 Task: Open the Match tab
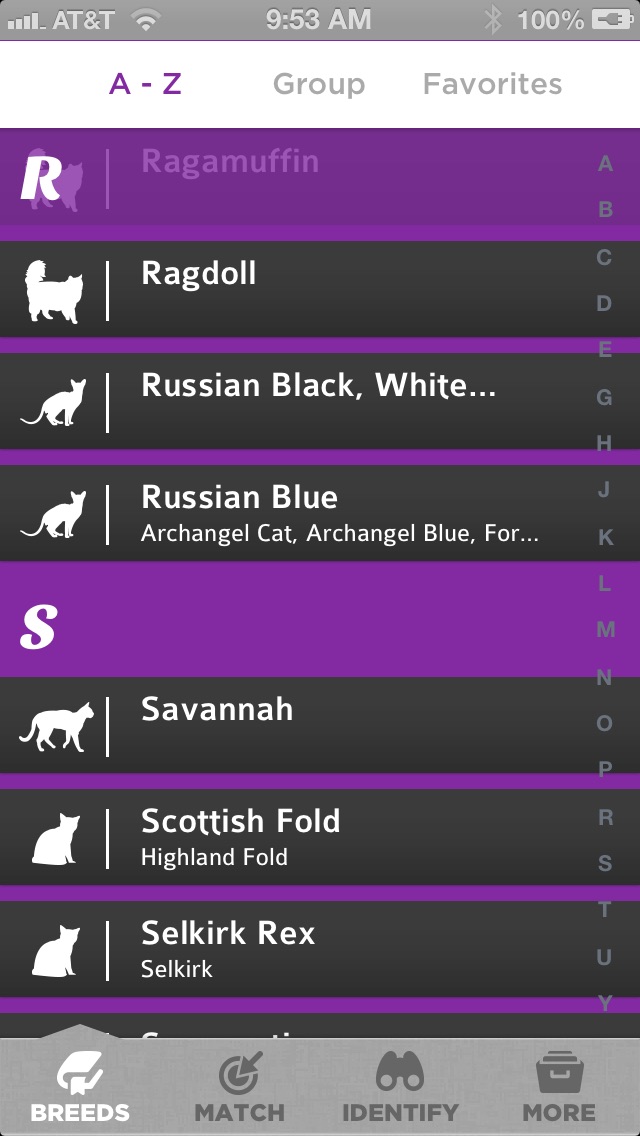click(239, 1089)
